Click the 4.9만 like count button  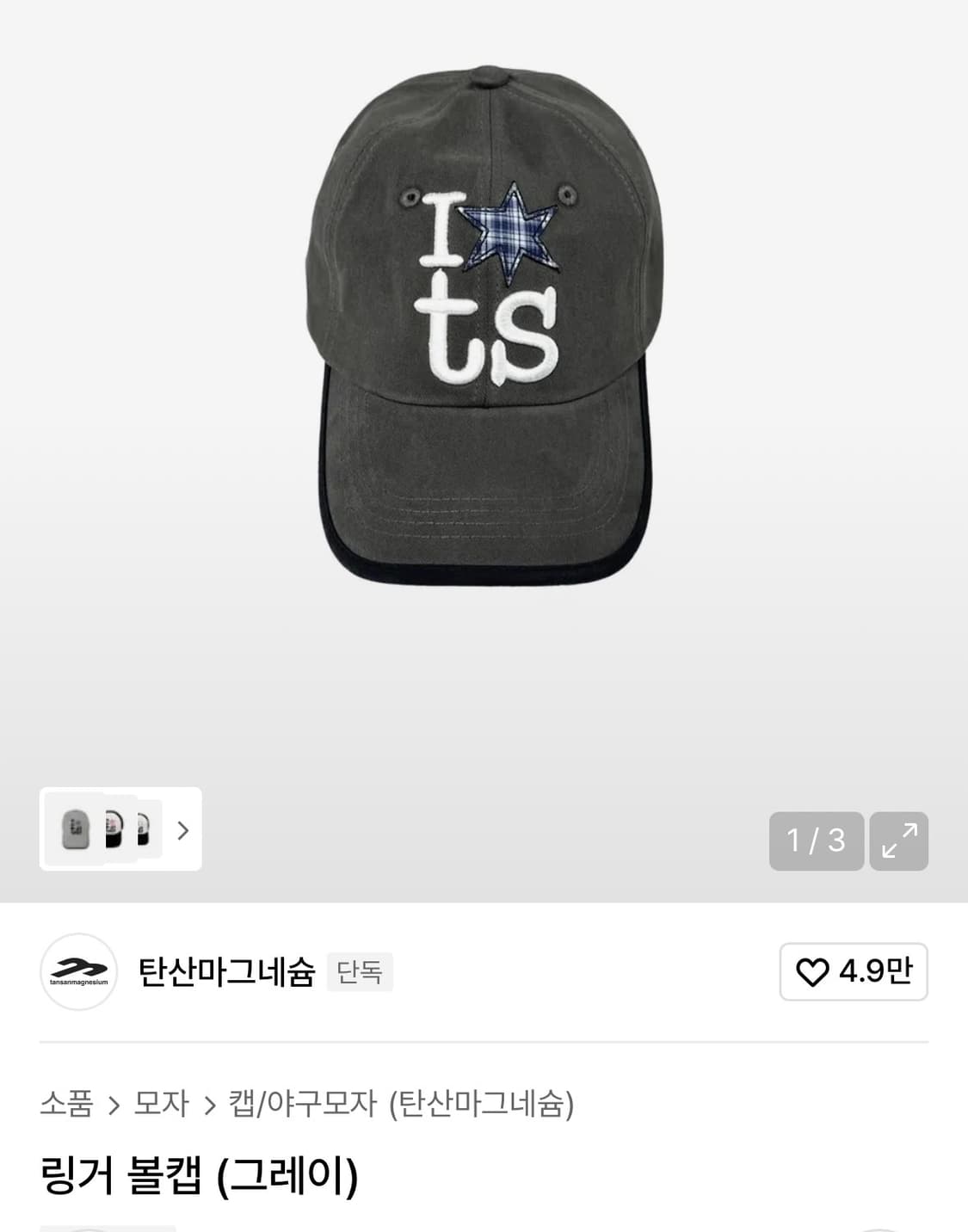click(x=853, y=972)
